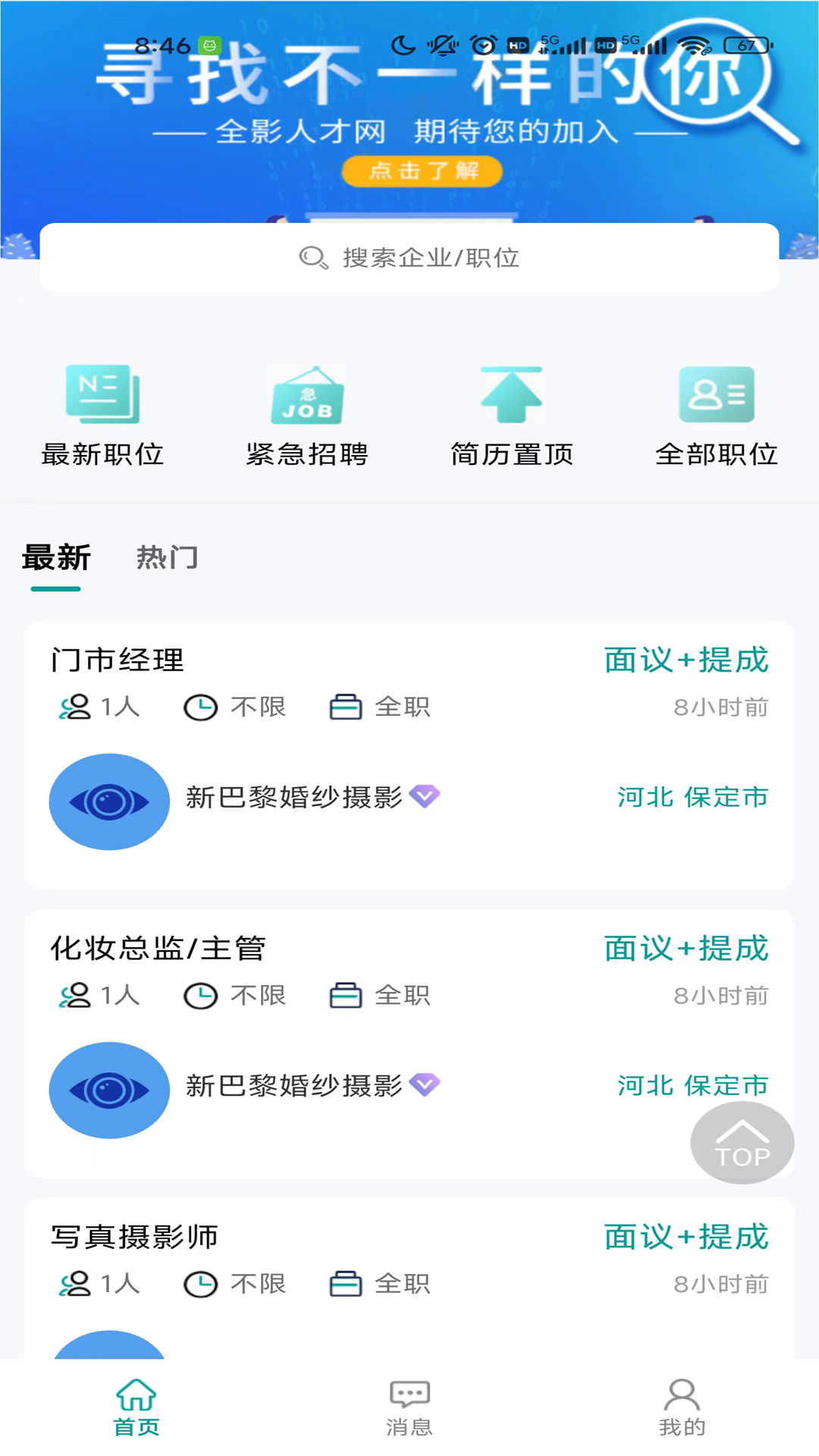Open the 写真摄影师 job card
819x1456 pixels.
click(134, 1236)
